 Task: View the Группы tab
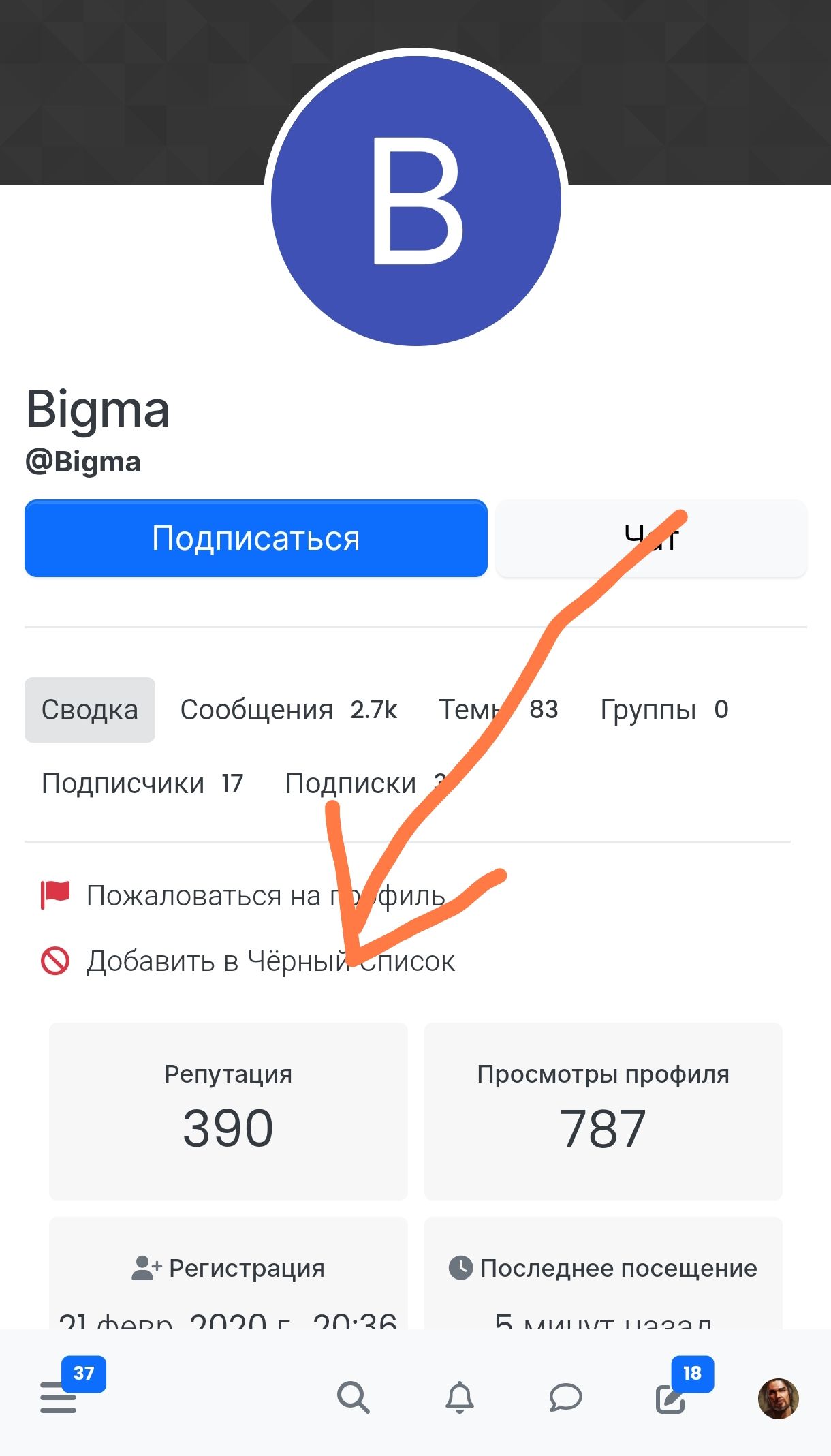pos(663,710)
